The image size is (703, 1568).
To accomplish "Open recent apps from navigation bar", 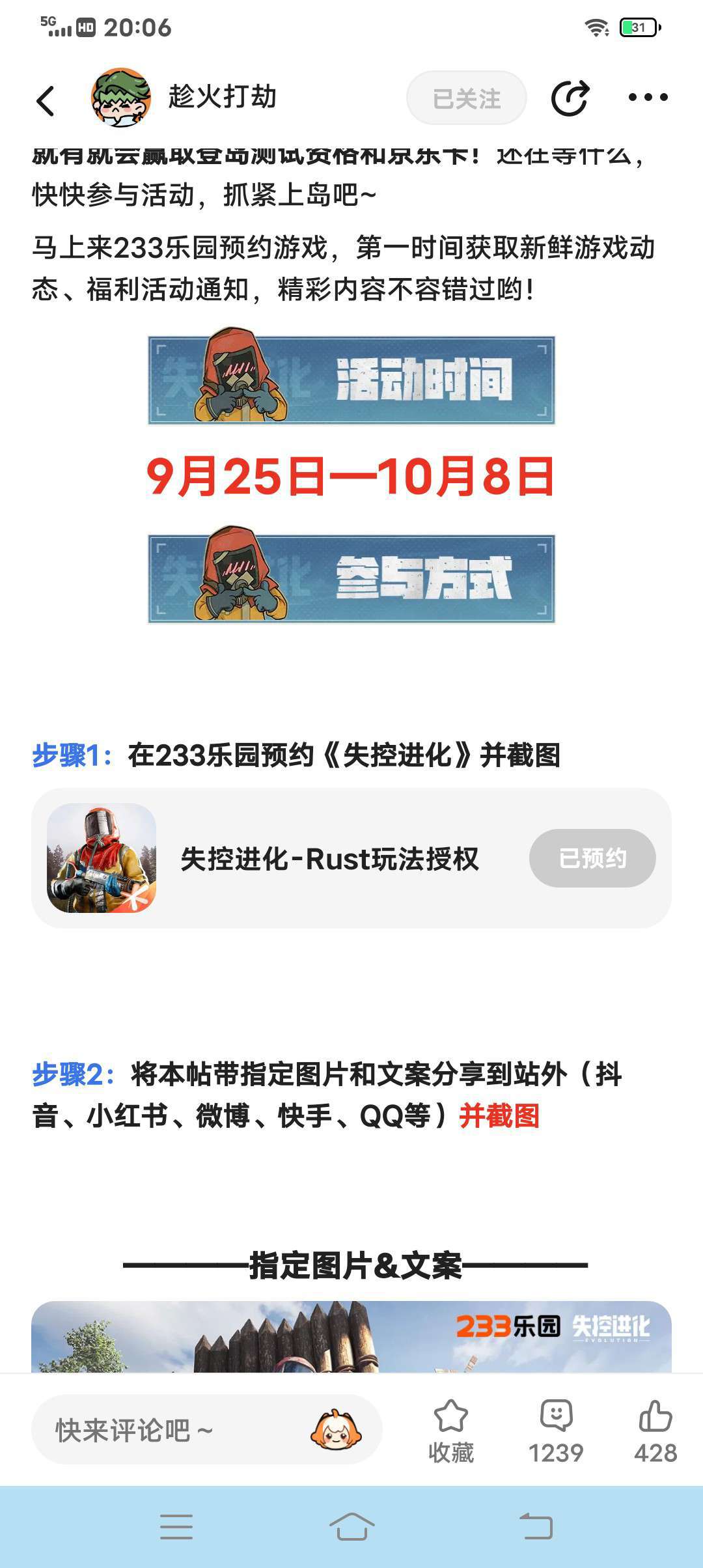I will coord(176,1527).
